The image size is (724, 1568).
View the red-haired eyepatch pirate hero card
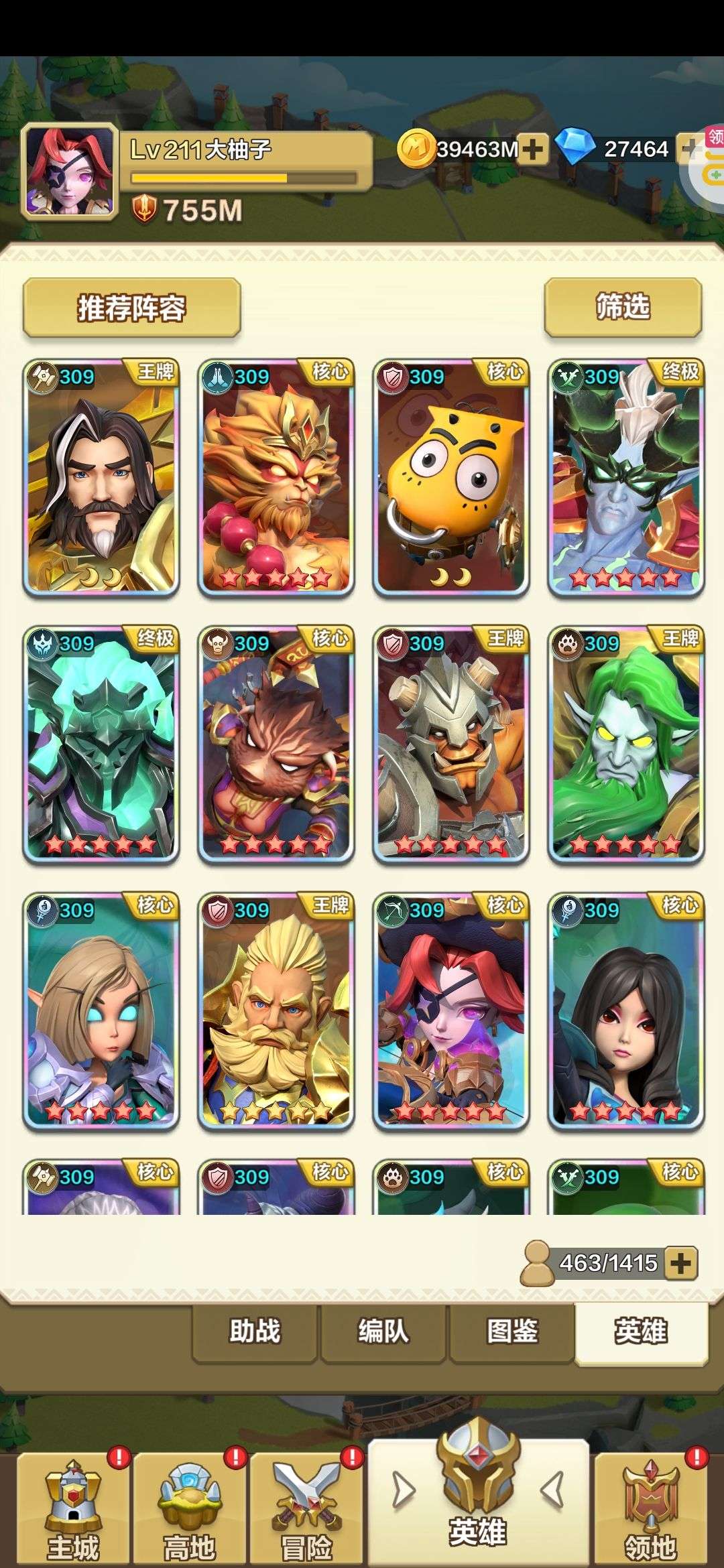click(x=451, y=1011)
